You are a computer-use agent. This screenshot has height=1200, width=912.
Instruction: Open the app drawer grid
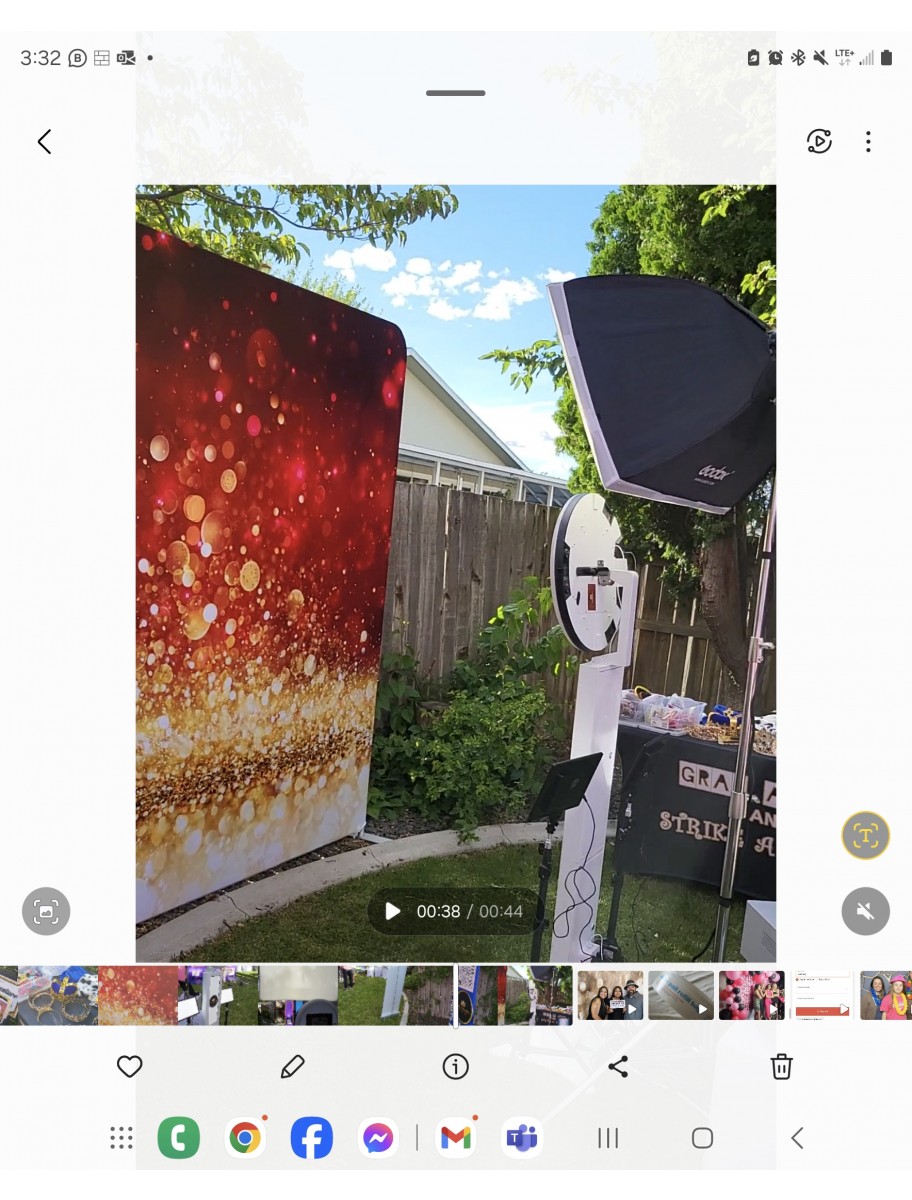pyautogui.click(x=121, y=1138)
